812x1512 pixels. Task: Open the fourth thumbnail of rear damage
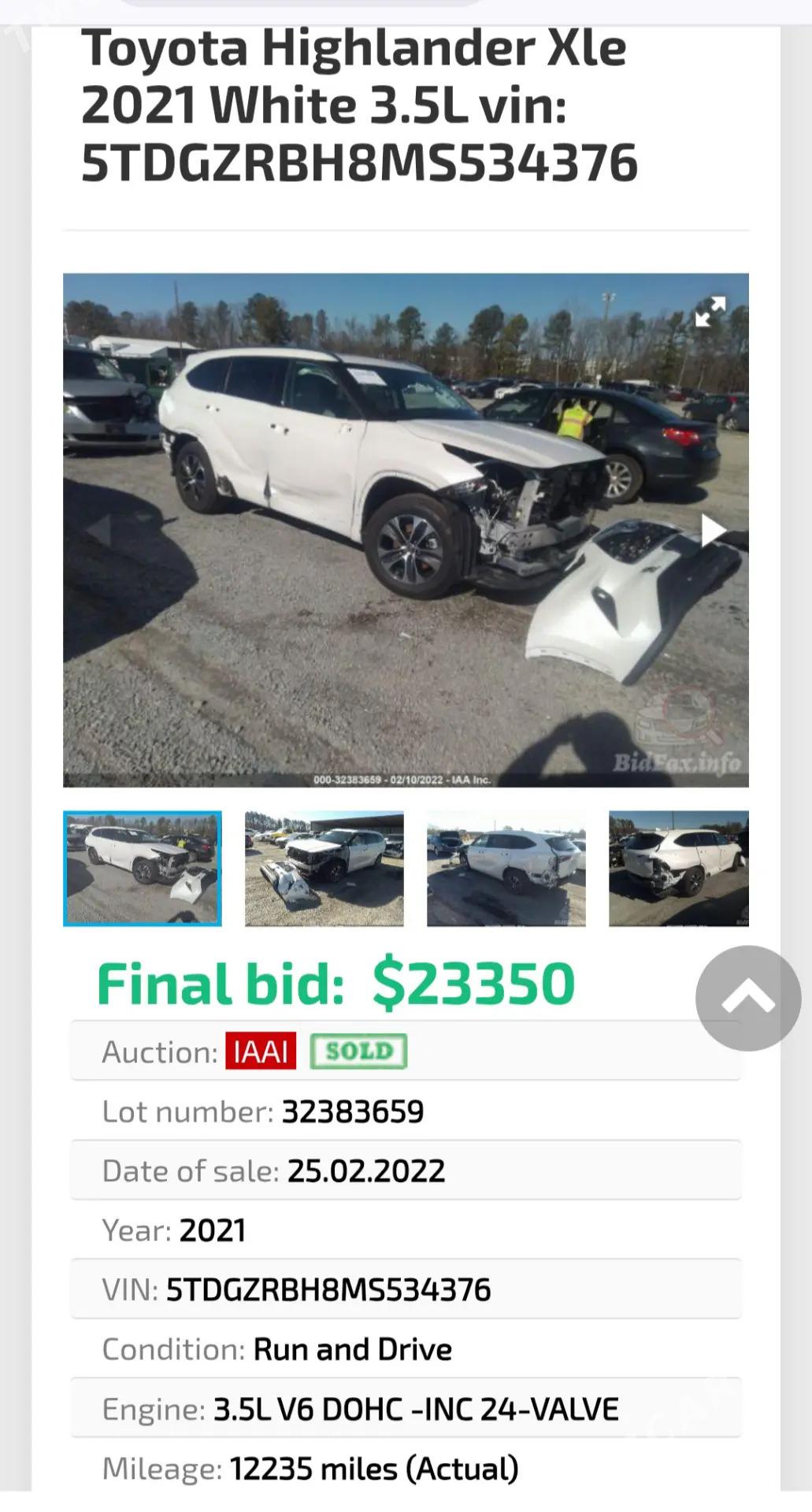pos(678,868)
